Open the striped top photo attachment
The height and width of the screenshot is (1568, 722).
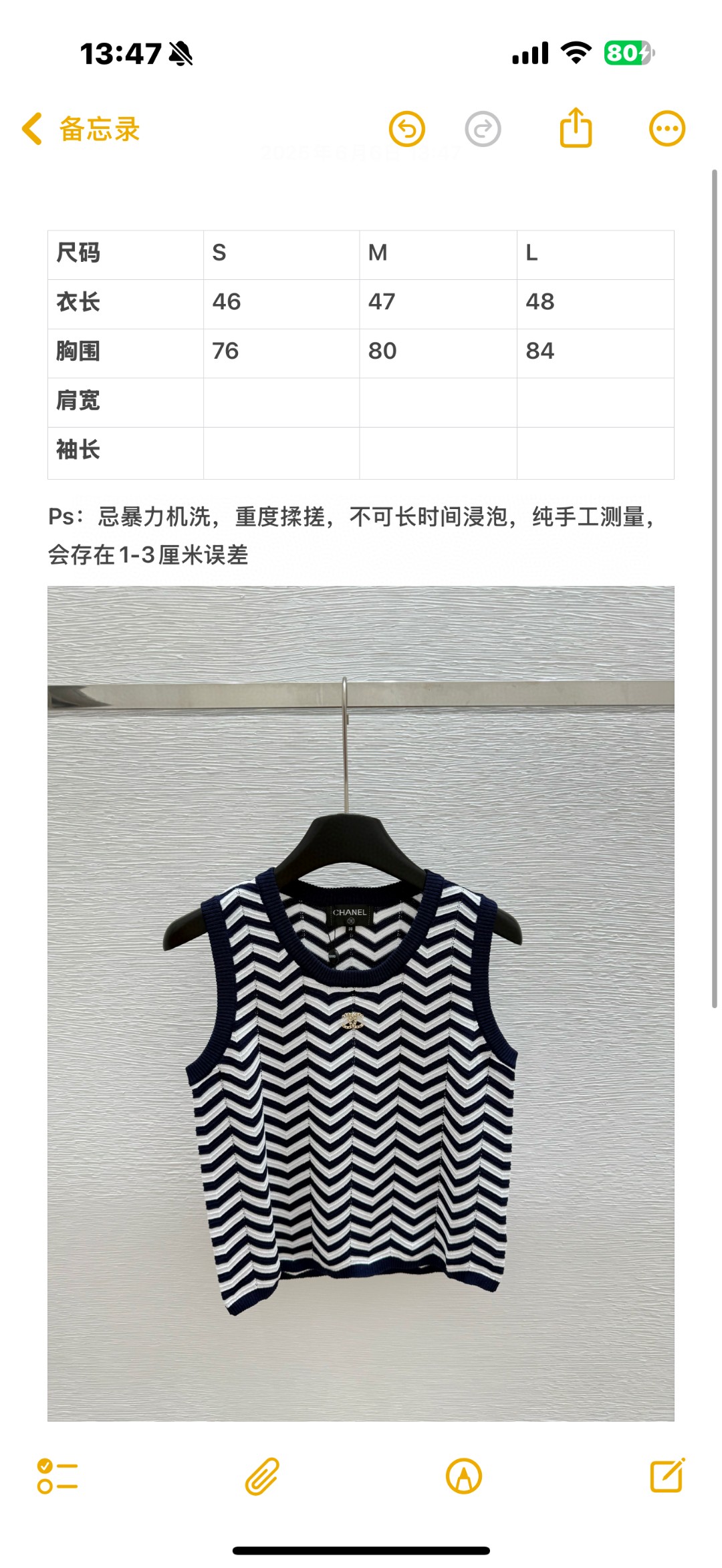360,1002
